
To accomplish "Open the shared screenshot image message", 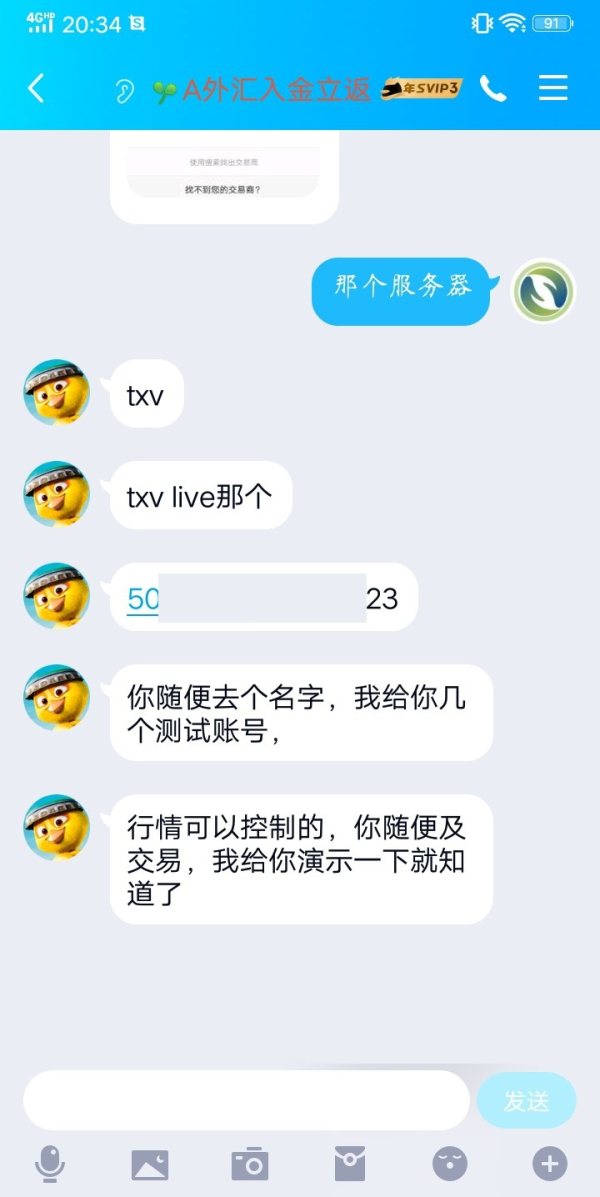I will point(224,177).
